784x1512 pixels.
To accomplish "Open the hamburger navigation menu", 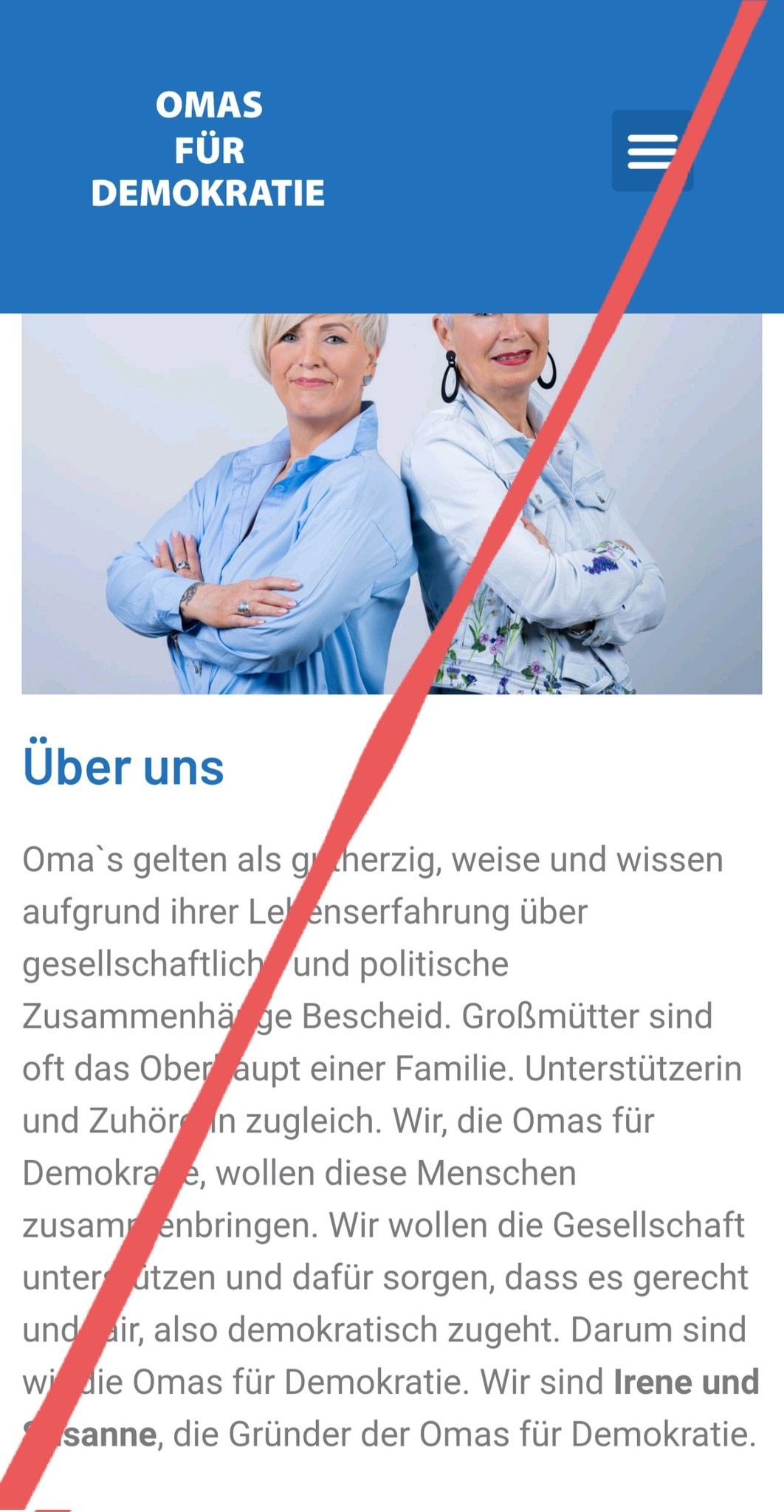I will (x=652, y=151).
